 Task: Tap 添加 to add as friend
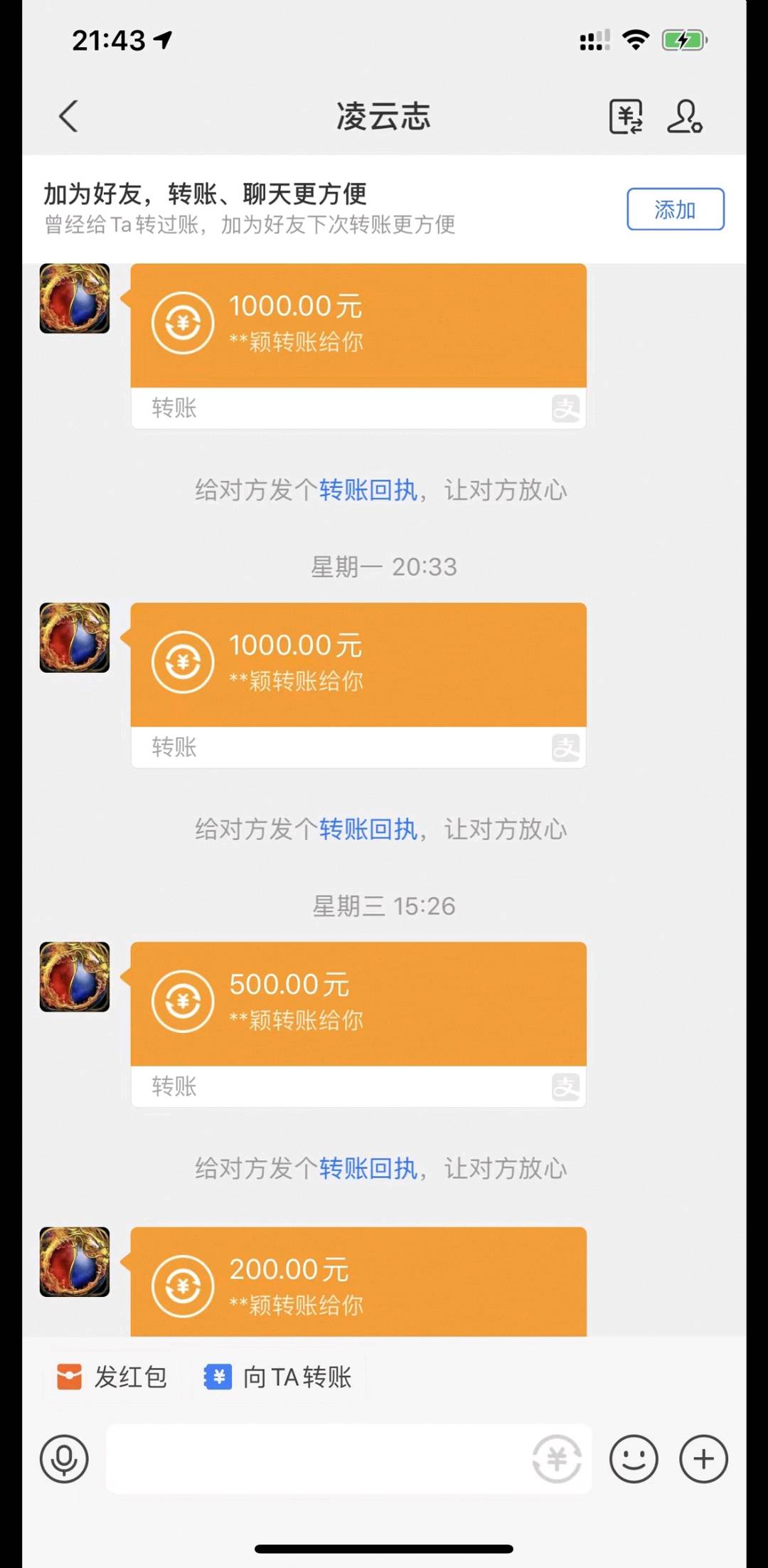click(675, 209)
